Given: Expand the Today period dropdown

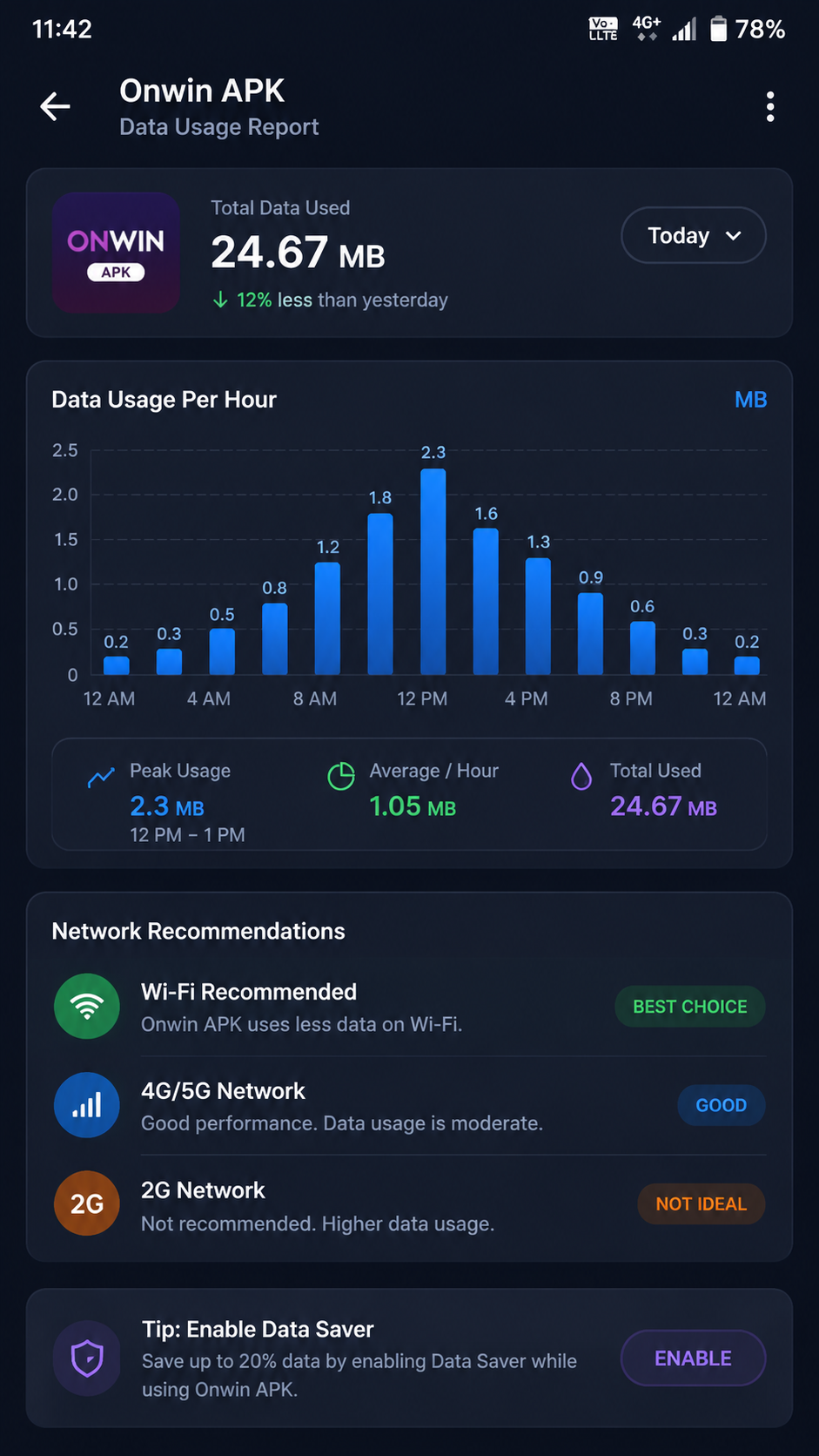Looking at the screenshot, I should pyautogui.click(x=694, y=235).
